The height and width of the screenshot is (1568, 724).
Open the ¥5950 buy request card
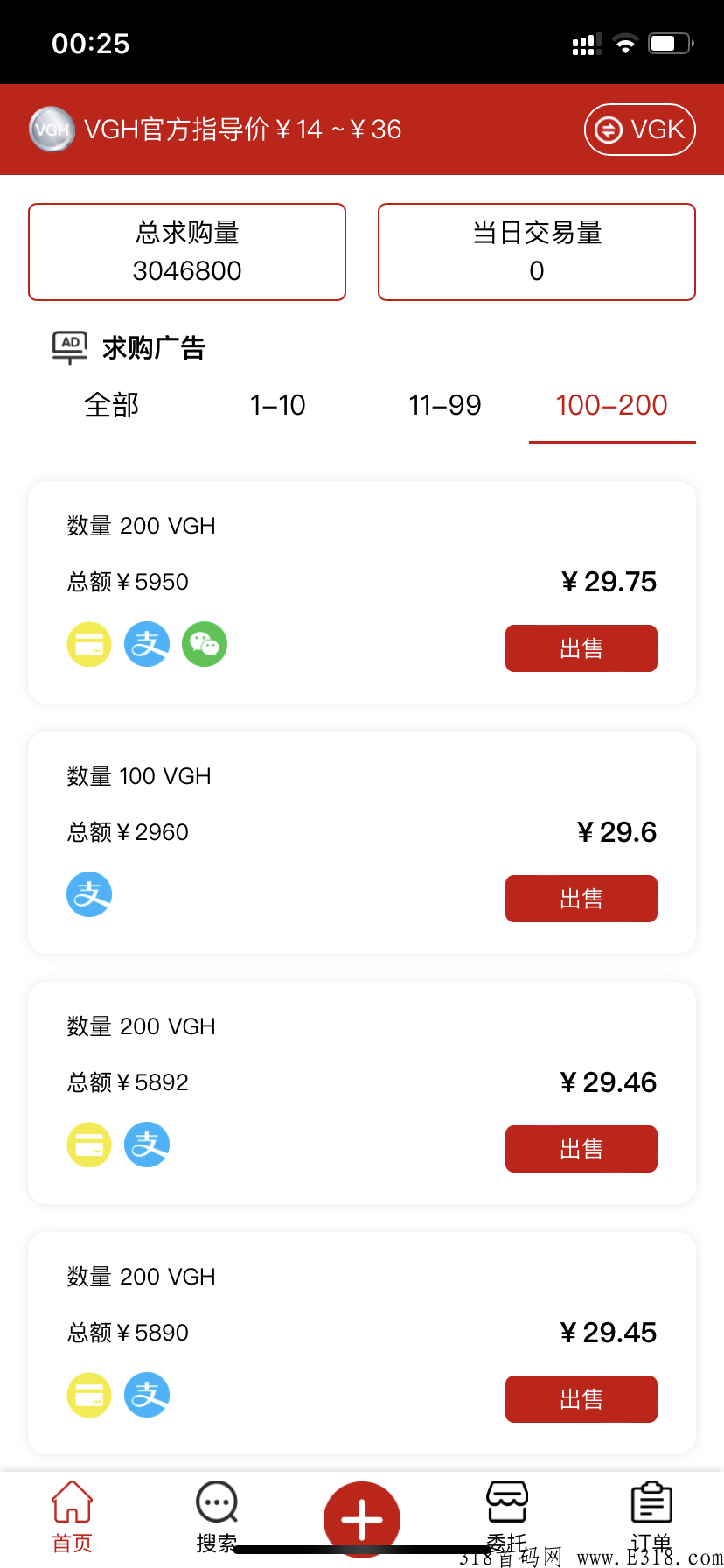[362, 592]
